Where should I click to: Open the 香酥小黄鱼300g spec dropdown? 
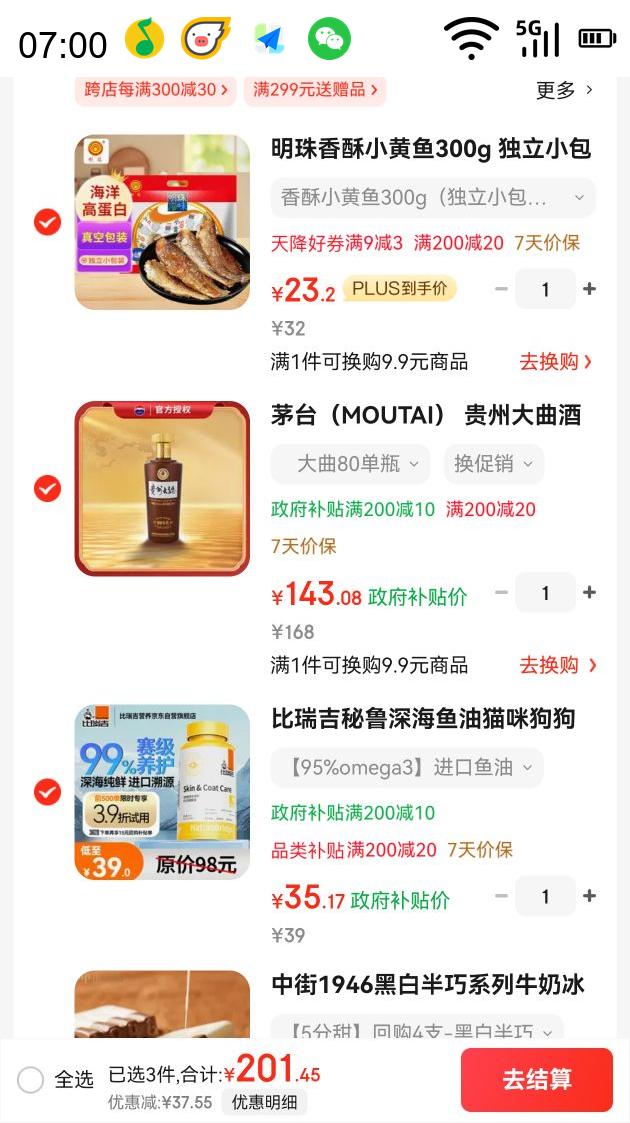432,198
